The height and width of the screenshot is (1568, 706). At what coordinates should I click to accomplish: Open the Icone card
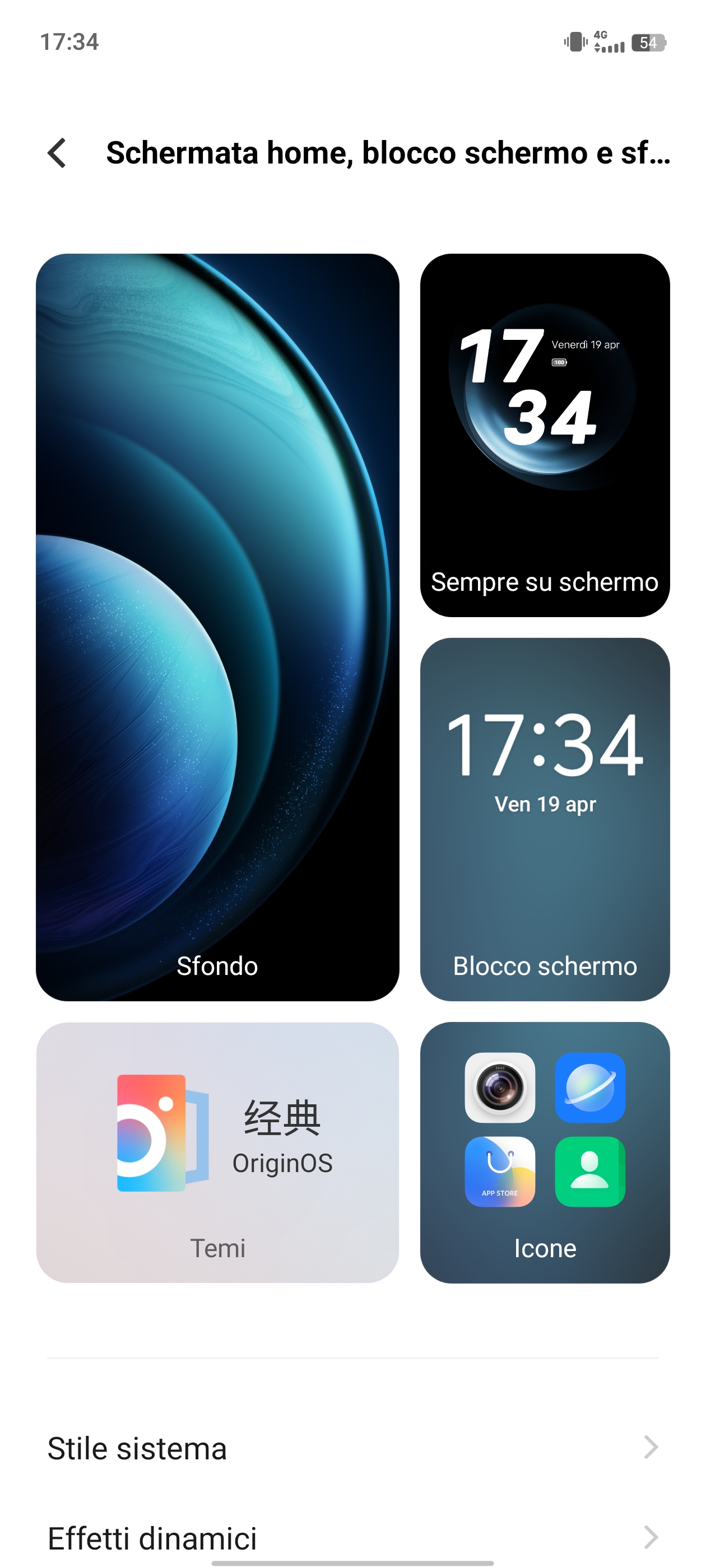(545, 1152)
